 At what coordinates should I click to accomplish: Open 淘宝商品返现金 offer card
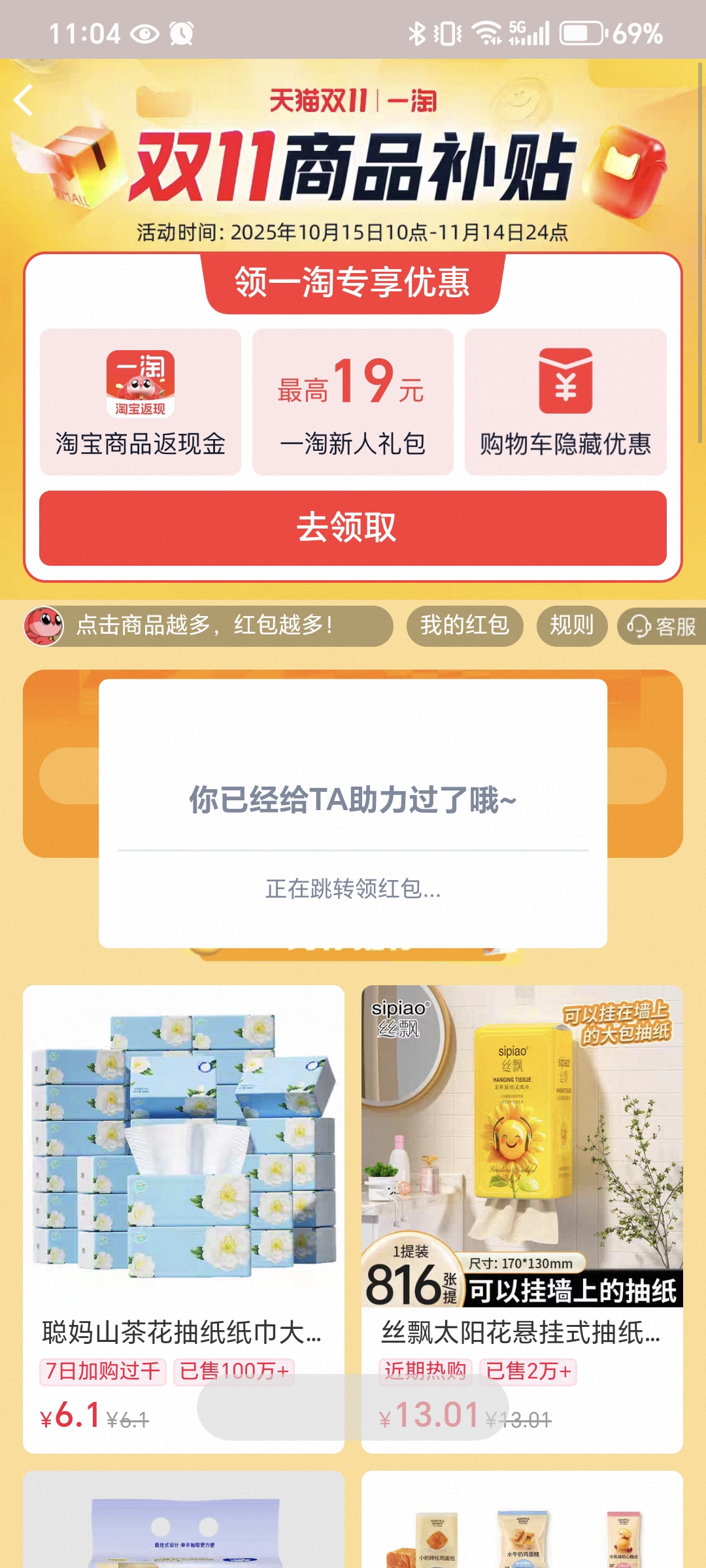click(x=141, y=402)
